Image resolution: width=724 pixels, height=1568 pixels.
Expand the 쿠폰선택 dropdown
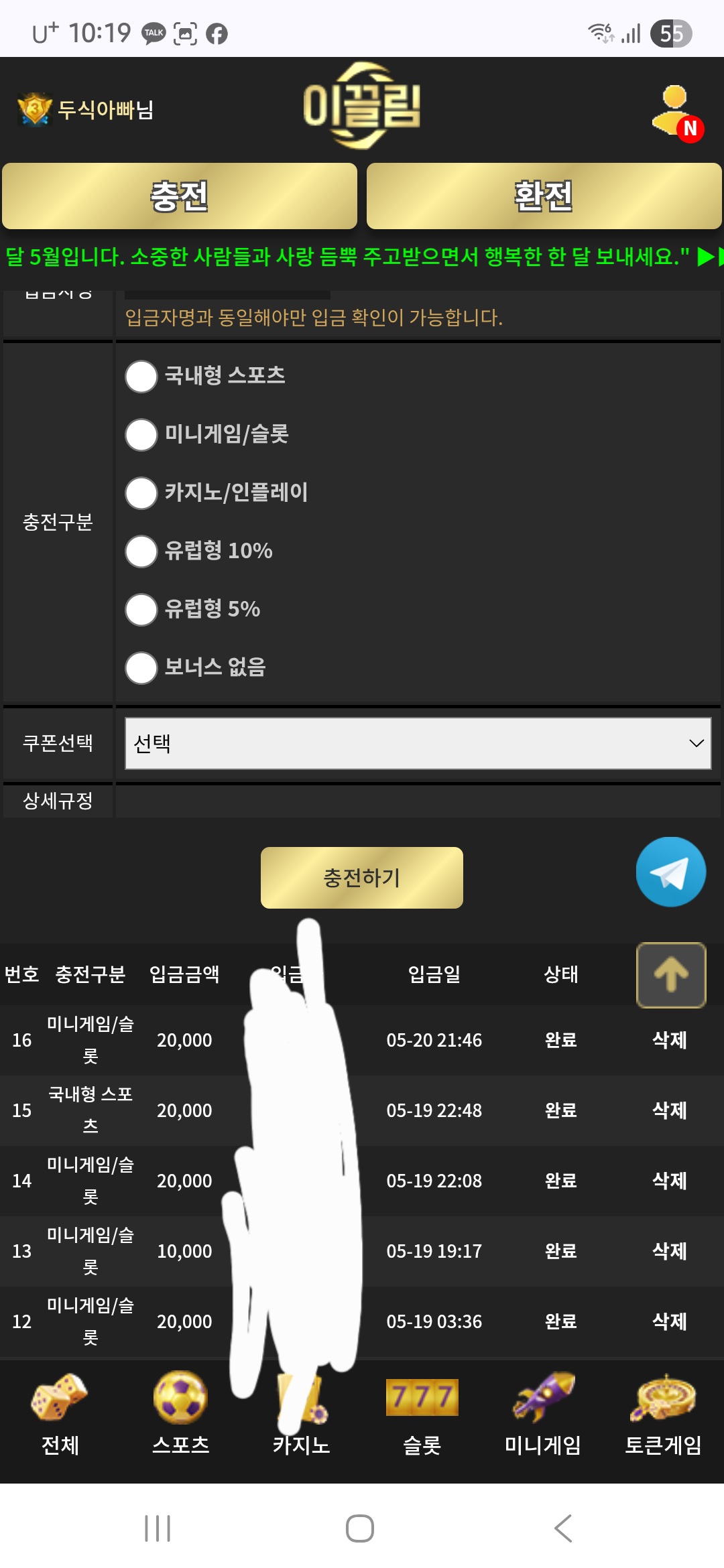coord(418,743)
